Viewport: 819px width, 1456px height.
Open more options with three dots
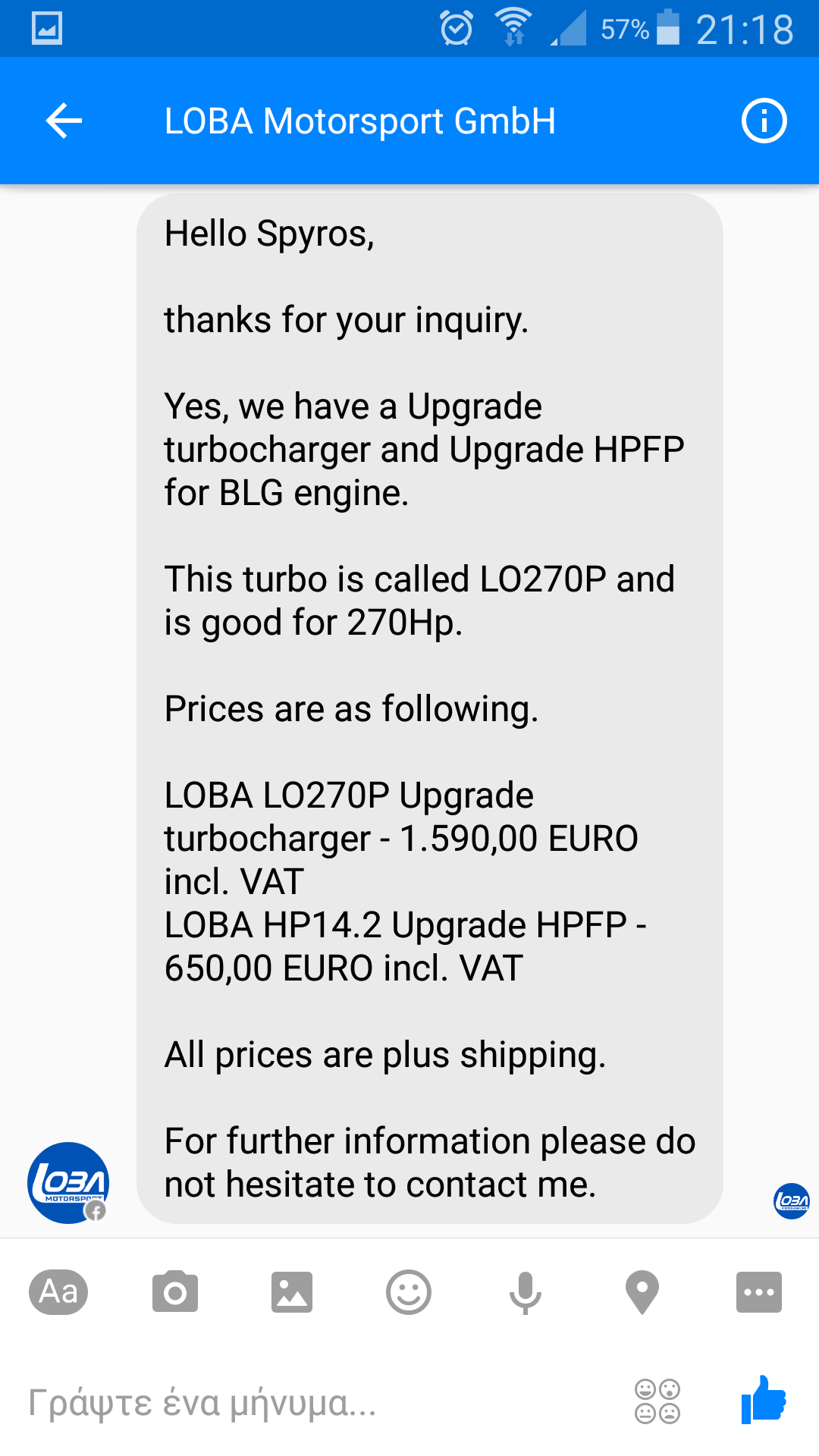(759, 1291)
